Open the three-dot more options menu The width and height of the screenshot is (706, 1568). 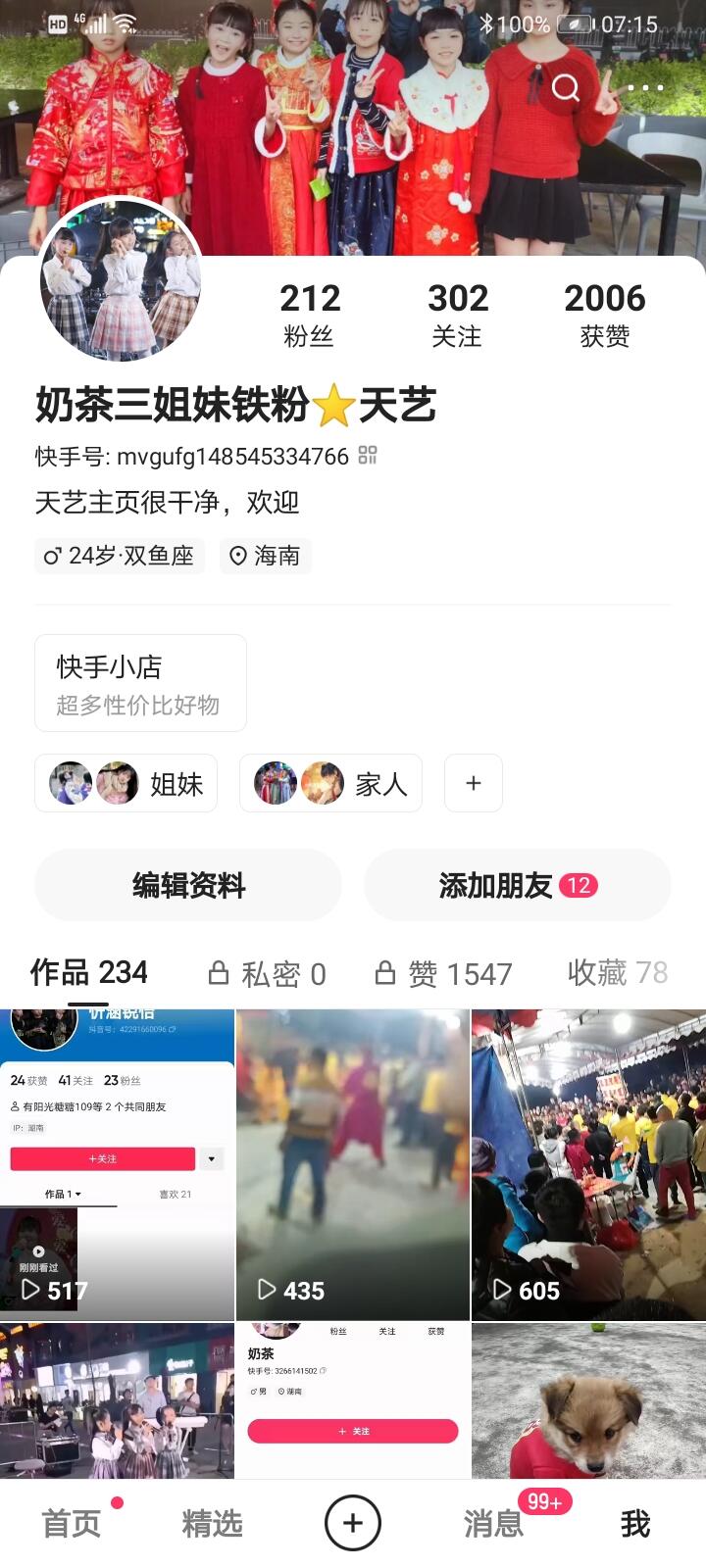click(644, 88)
